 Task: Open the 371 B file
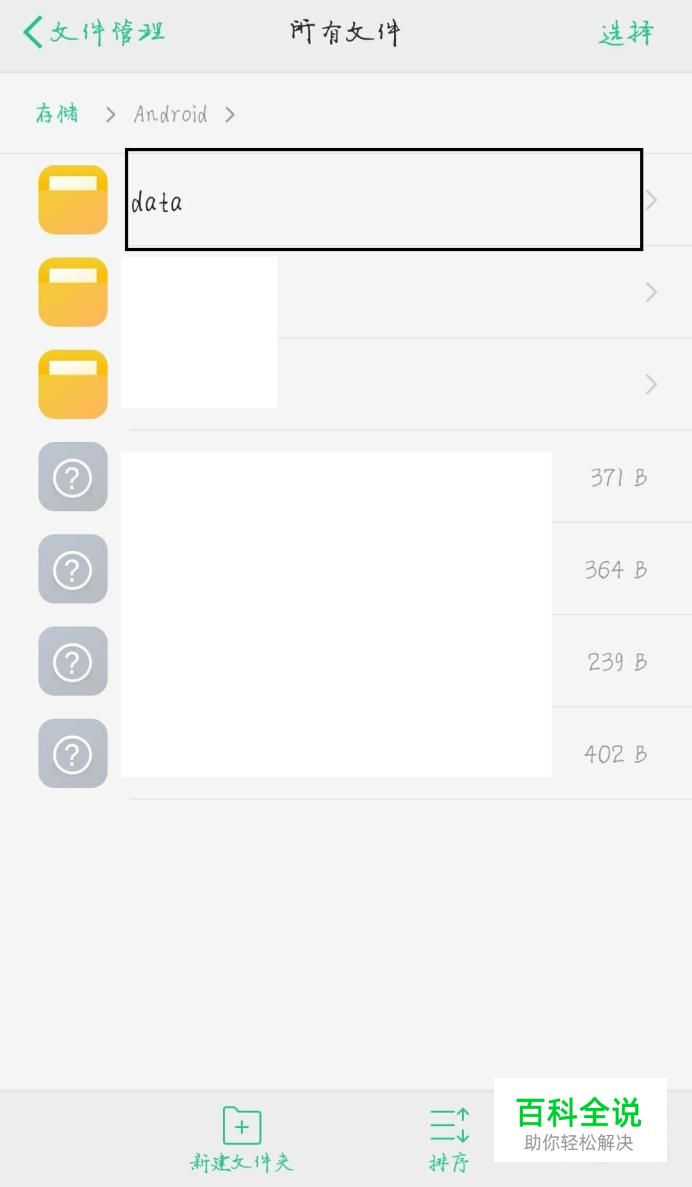point(346,477)
